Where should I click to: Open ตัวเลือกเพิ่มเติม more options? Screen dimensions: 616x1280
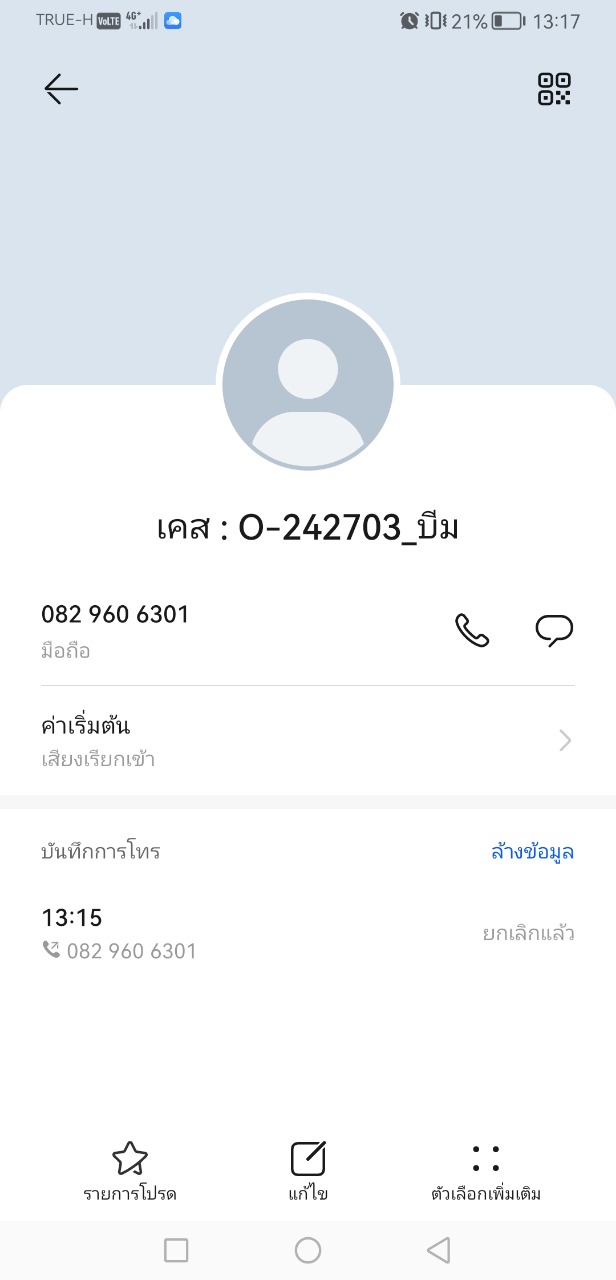486,1172
